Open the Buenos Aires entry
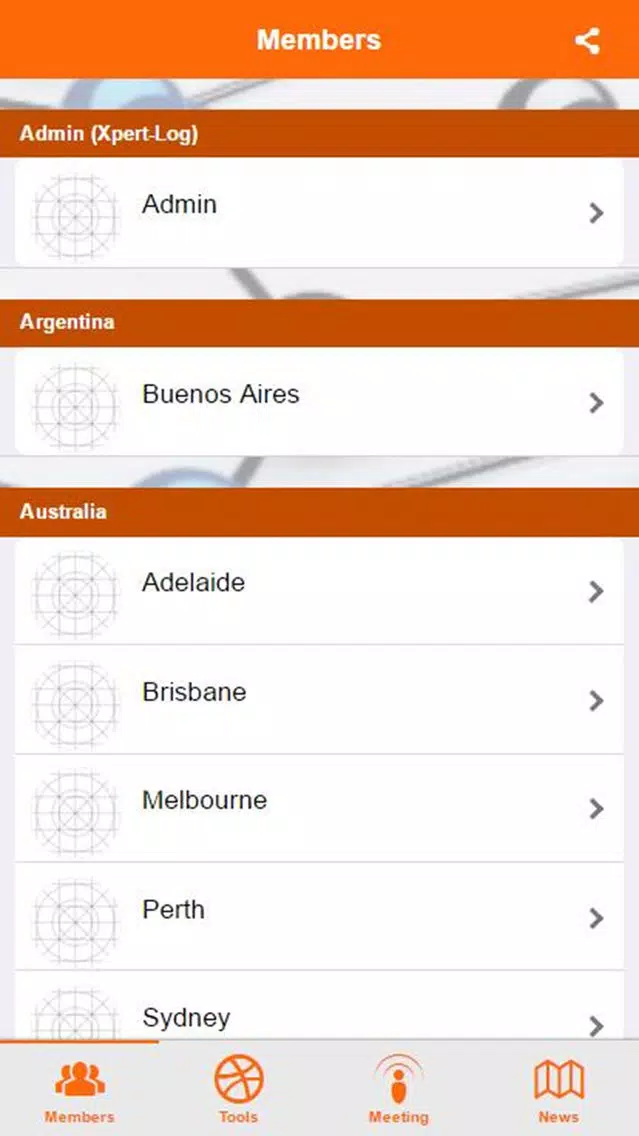 [x=319, y=402]
